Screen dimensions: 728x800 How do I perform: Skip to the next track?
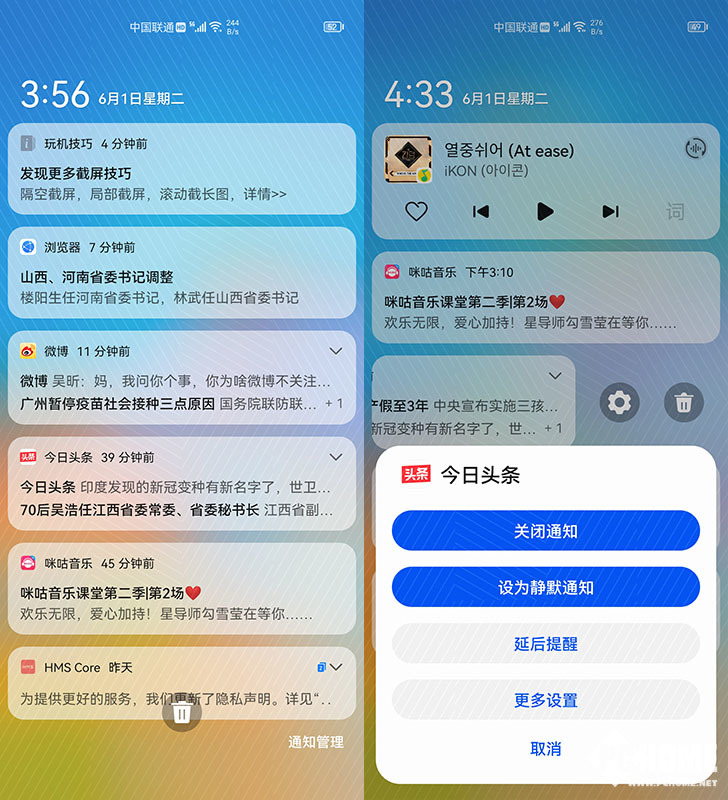coord(610,211)
